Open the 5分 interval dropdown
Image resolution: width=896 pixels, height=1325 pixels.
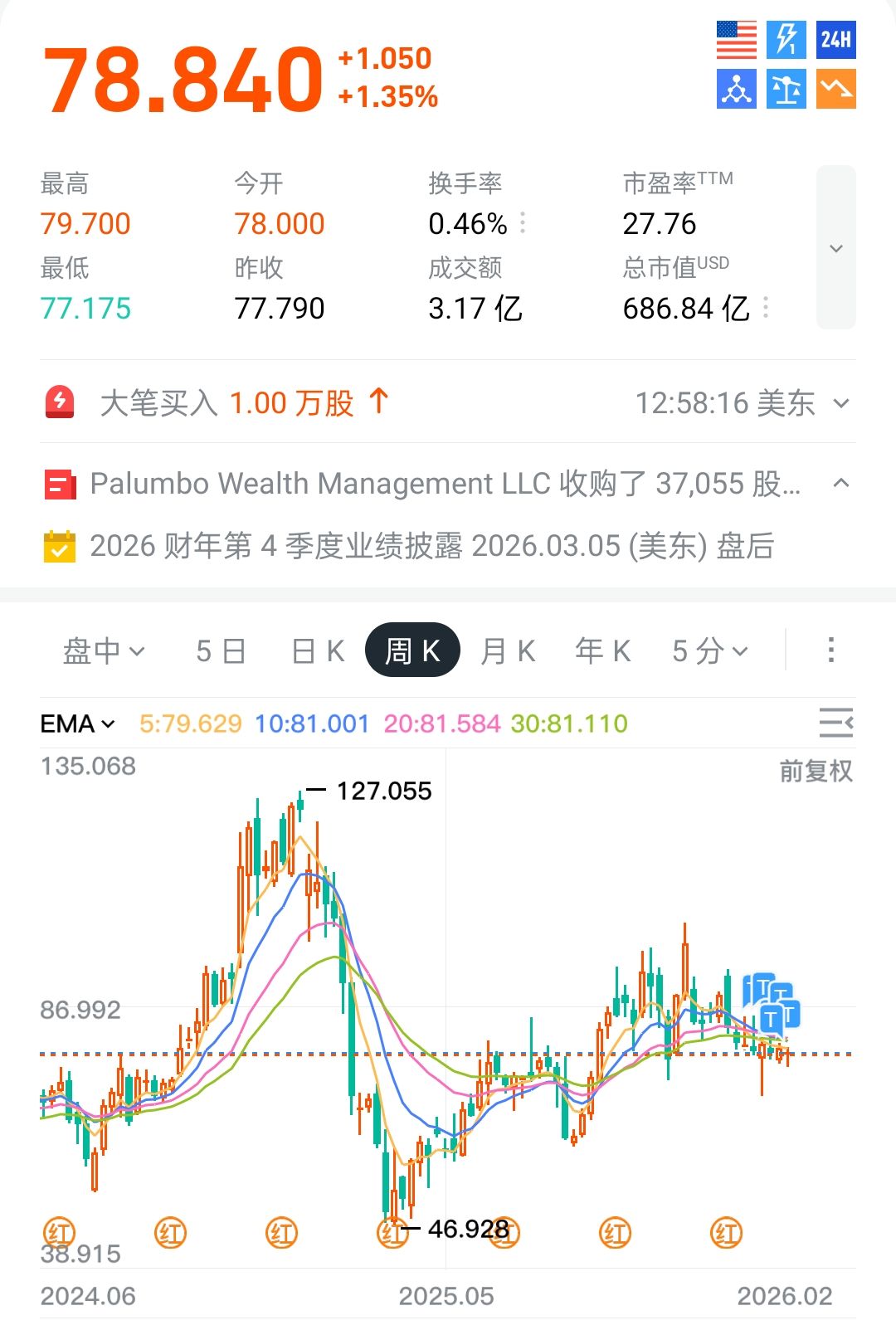(x=710, y=651)
